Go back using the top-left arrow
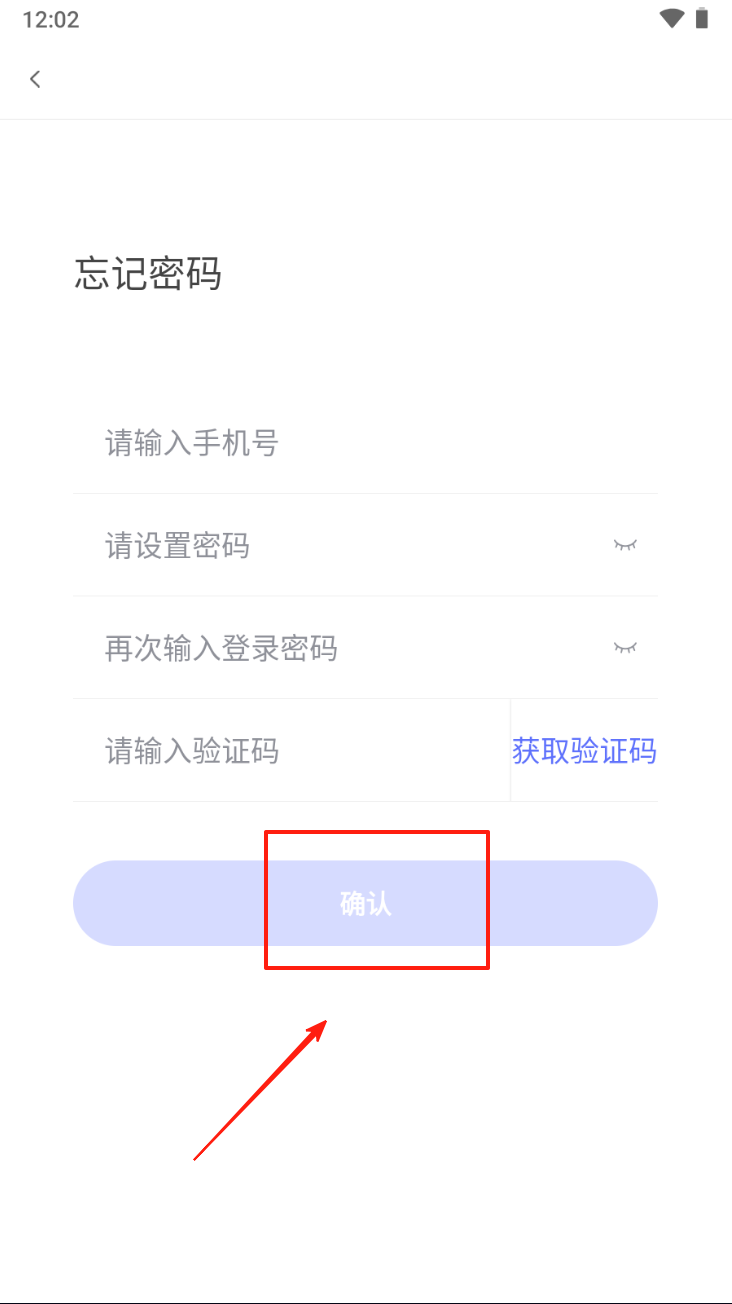The image size is (732, 1304). (x=36, y=79)
